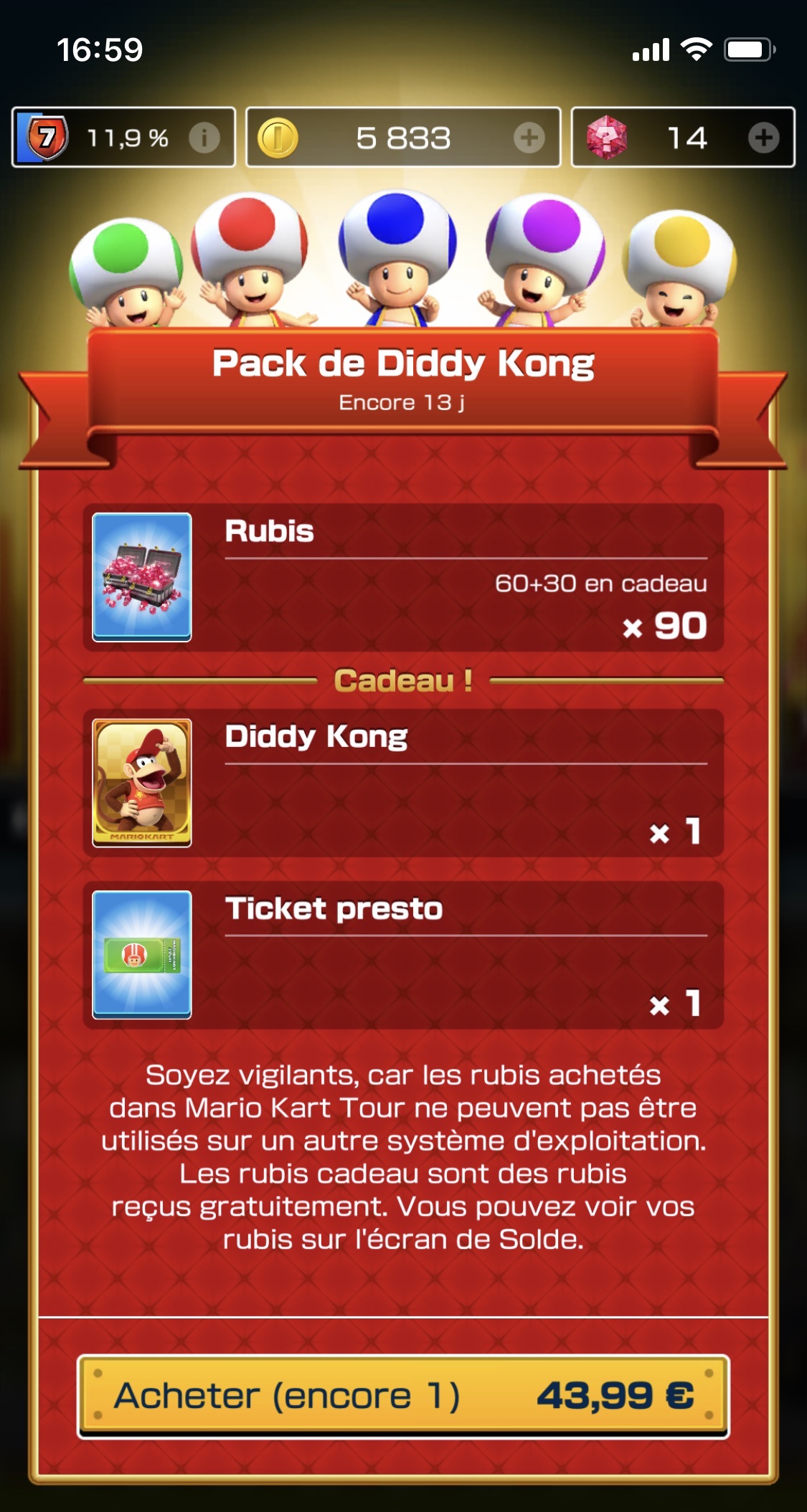Tap the info icon next to 11,9 %
The width and height of the screenshot is (807, 1512).
coord(204,138)
